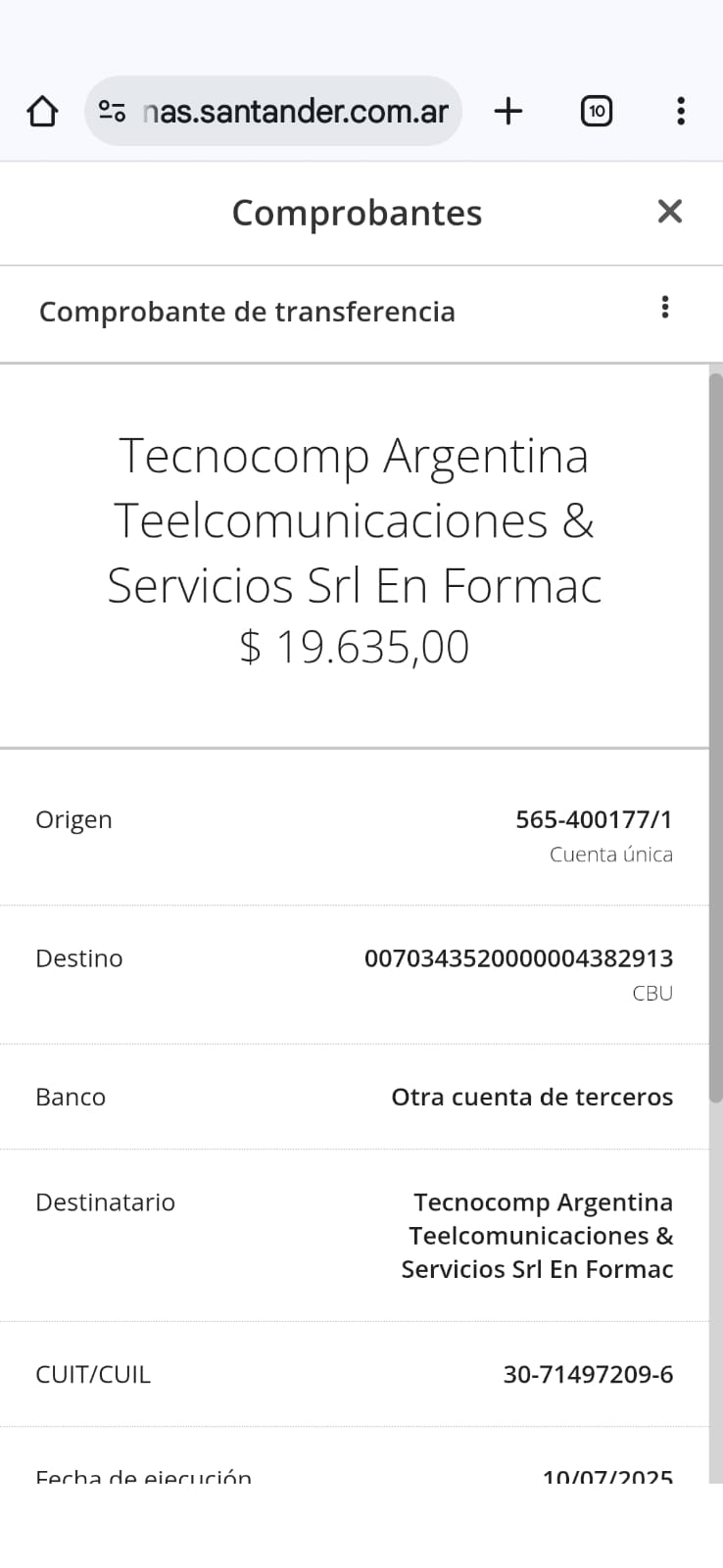The width and height of the screenshot is (723, 1568).
Task: Open the tab switcher showing 10 tabs
Action: [x=597, y=112]
